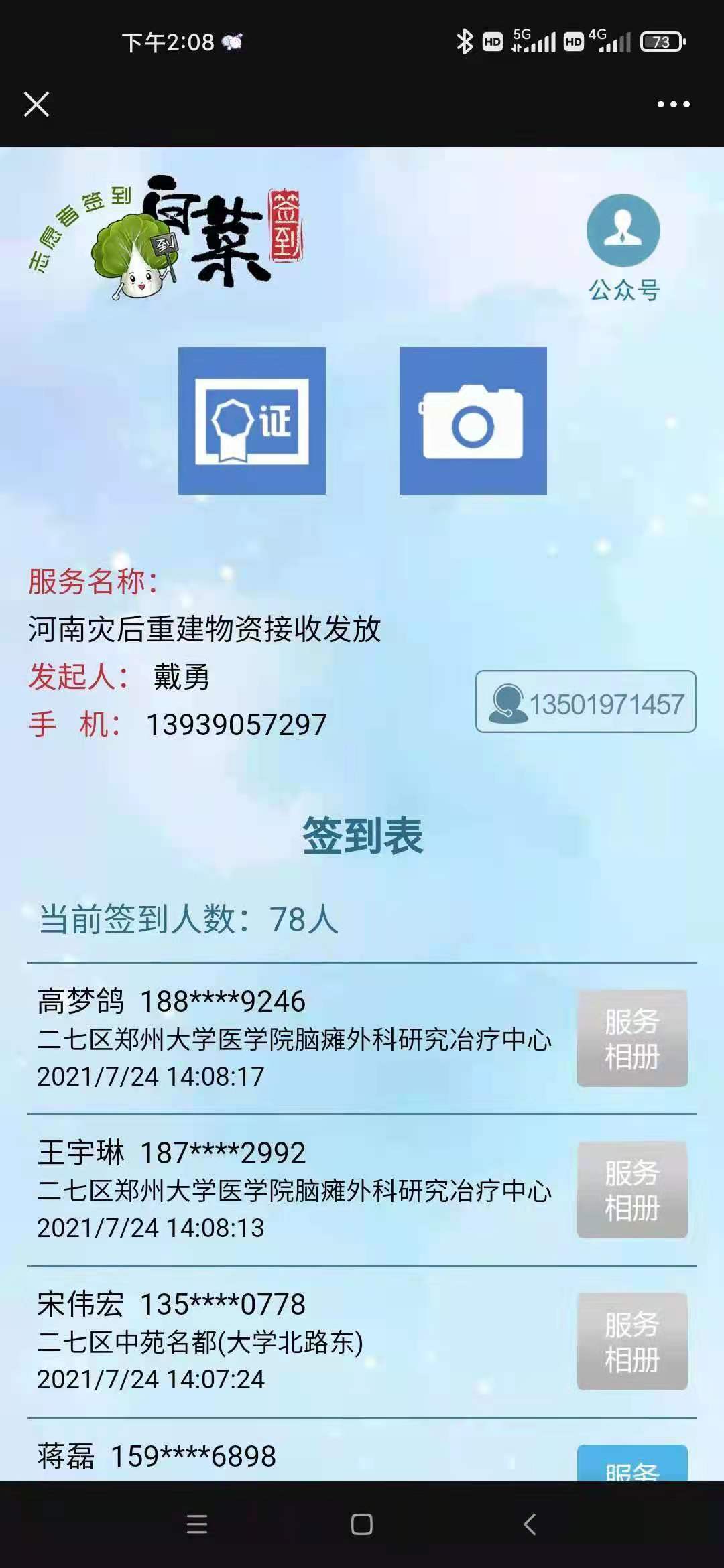Screen dimensions: 724x1568
Task: Show recent apps from the navigation bar
Action: click(197, 1524)
